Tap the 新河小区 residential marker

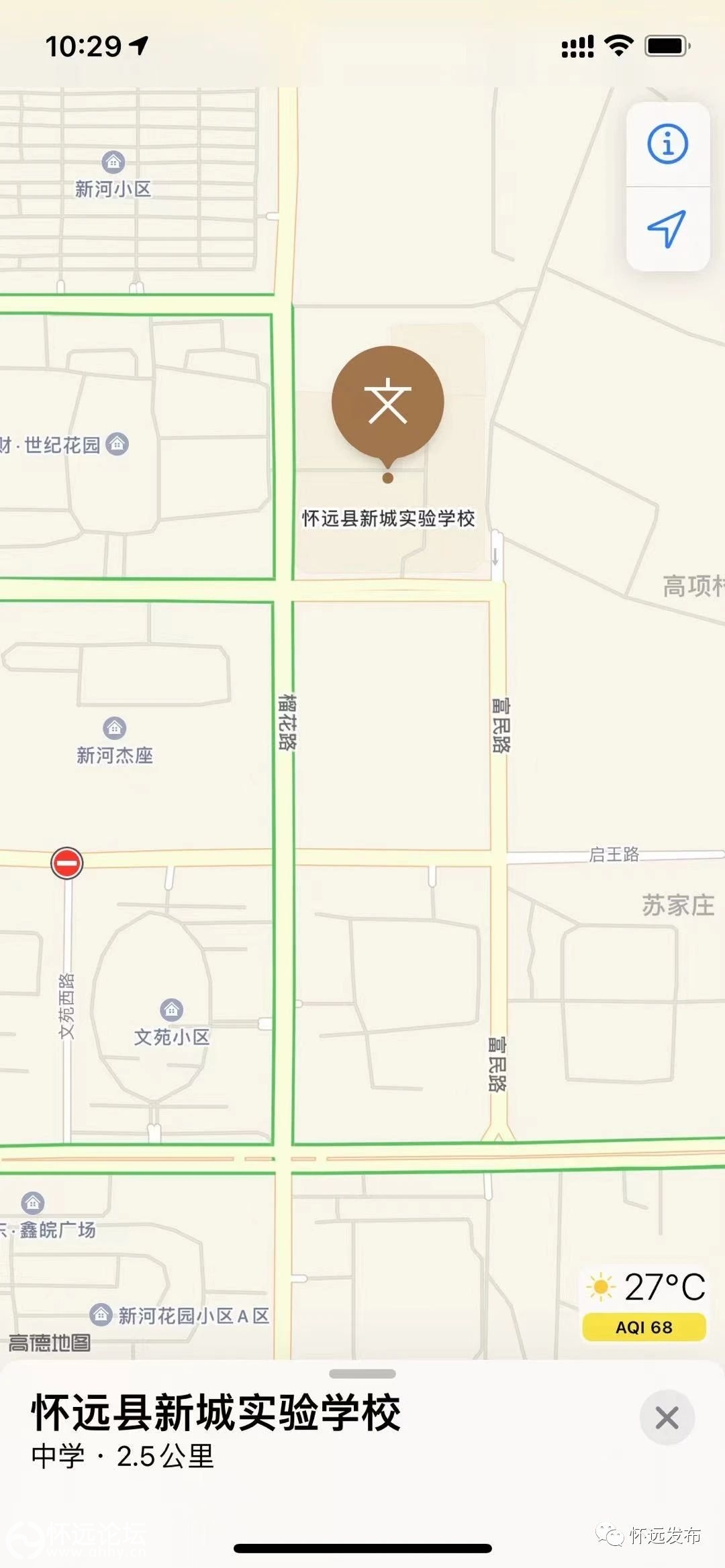click(x=113, y=162)
